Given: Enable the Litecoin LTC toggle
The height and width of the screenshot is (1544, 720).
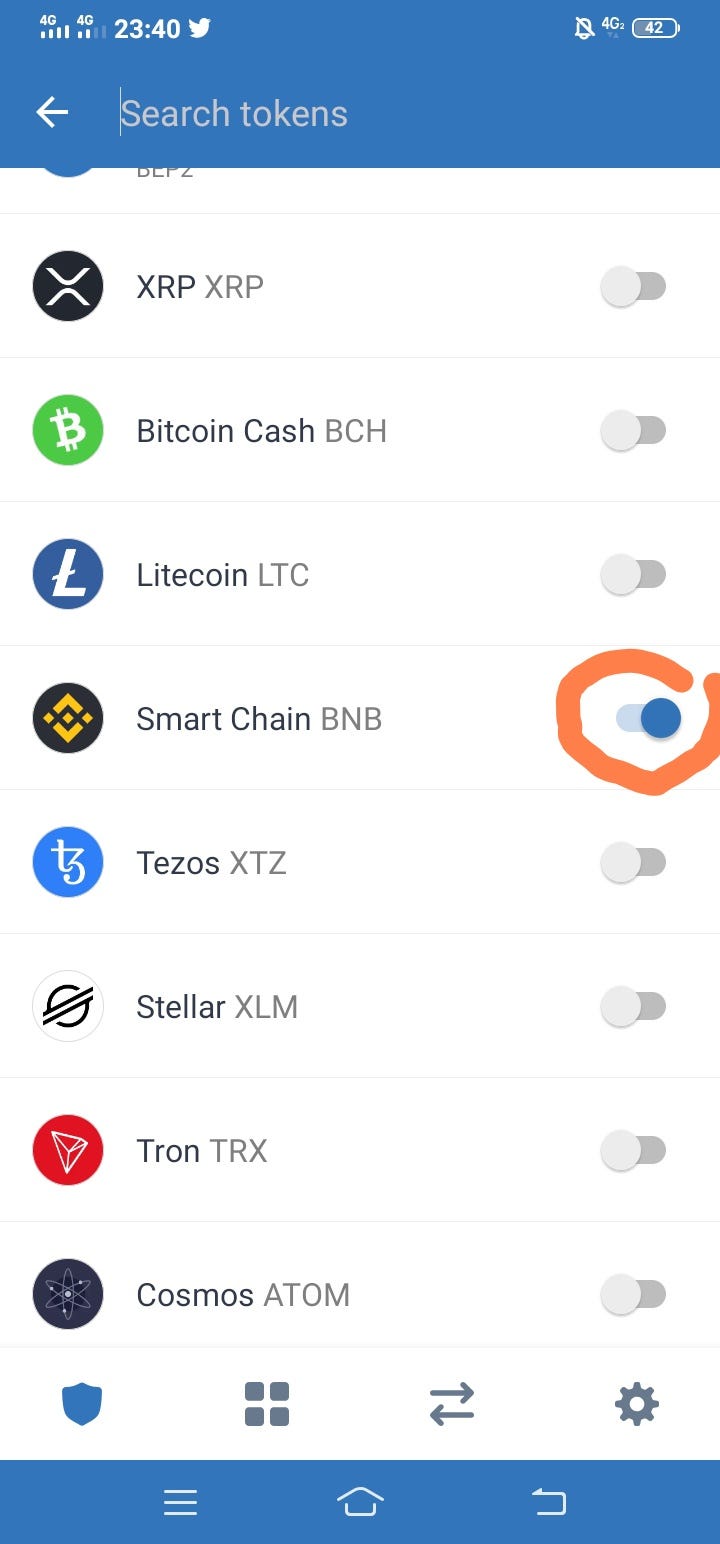Looking at the screenshot, I should [633, 575].
